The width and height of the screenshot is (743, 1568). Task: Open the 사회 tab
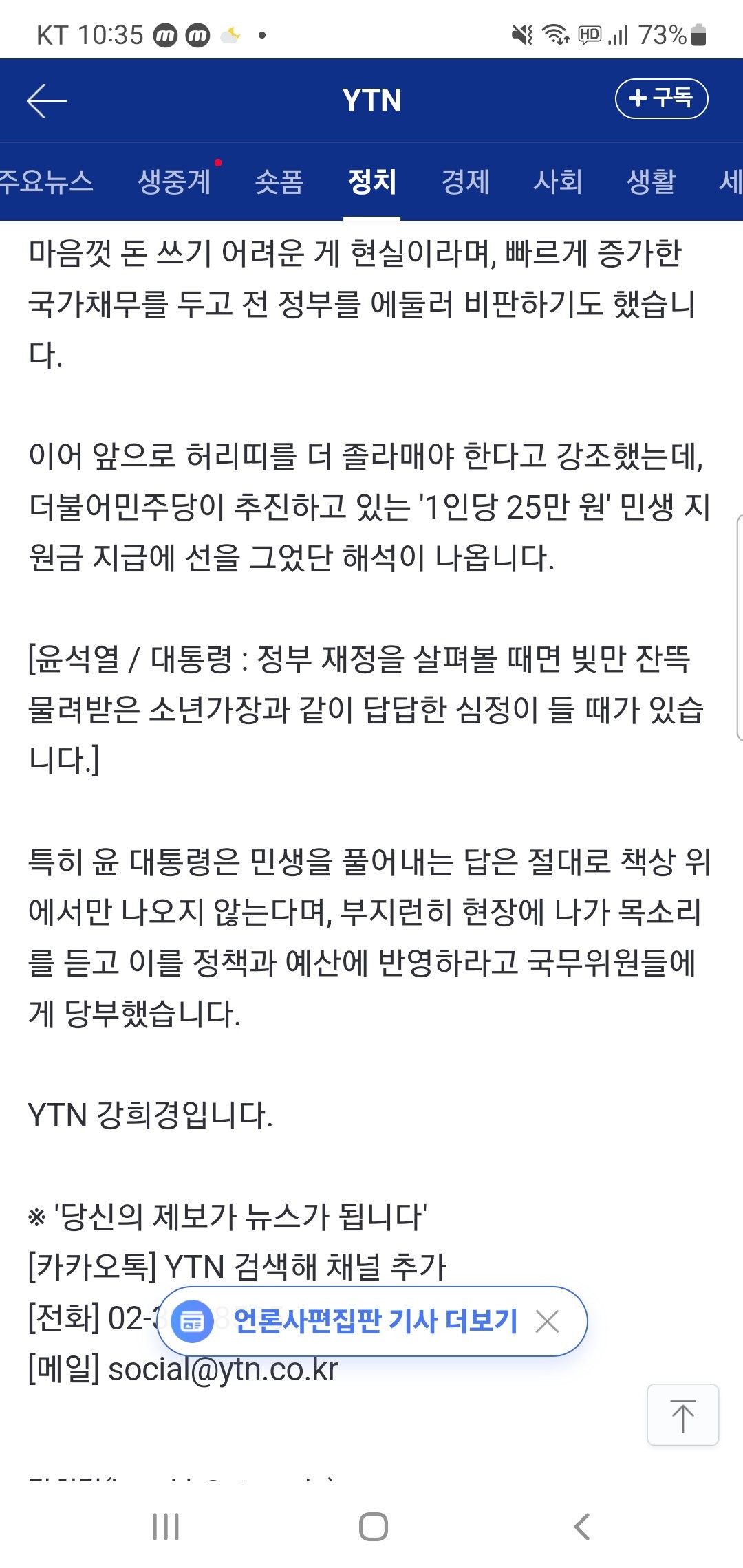click(x=558, y=182)
